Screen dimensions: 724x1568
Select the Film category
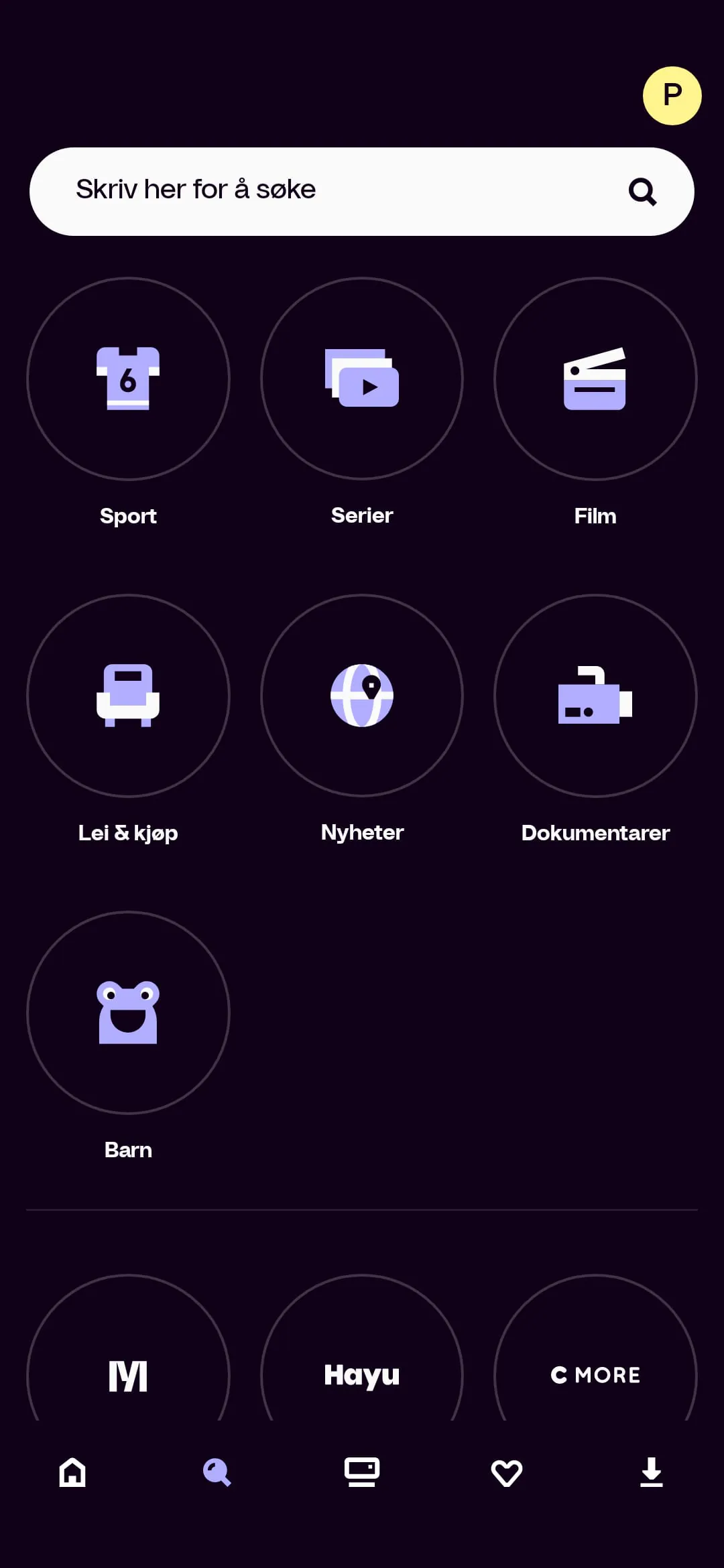[x=595, y=379]
